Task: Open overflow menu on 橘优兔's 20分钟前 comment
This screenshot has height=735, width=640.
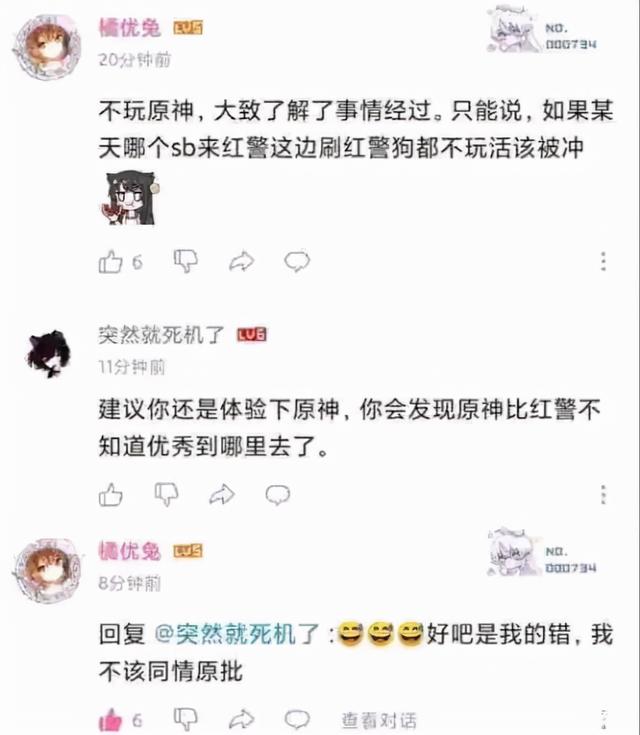Action: pos(603,262)
